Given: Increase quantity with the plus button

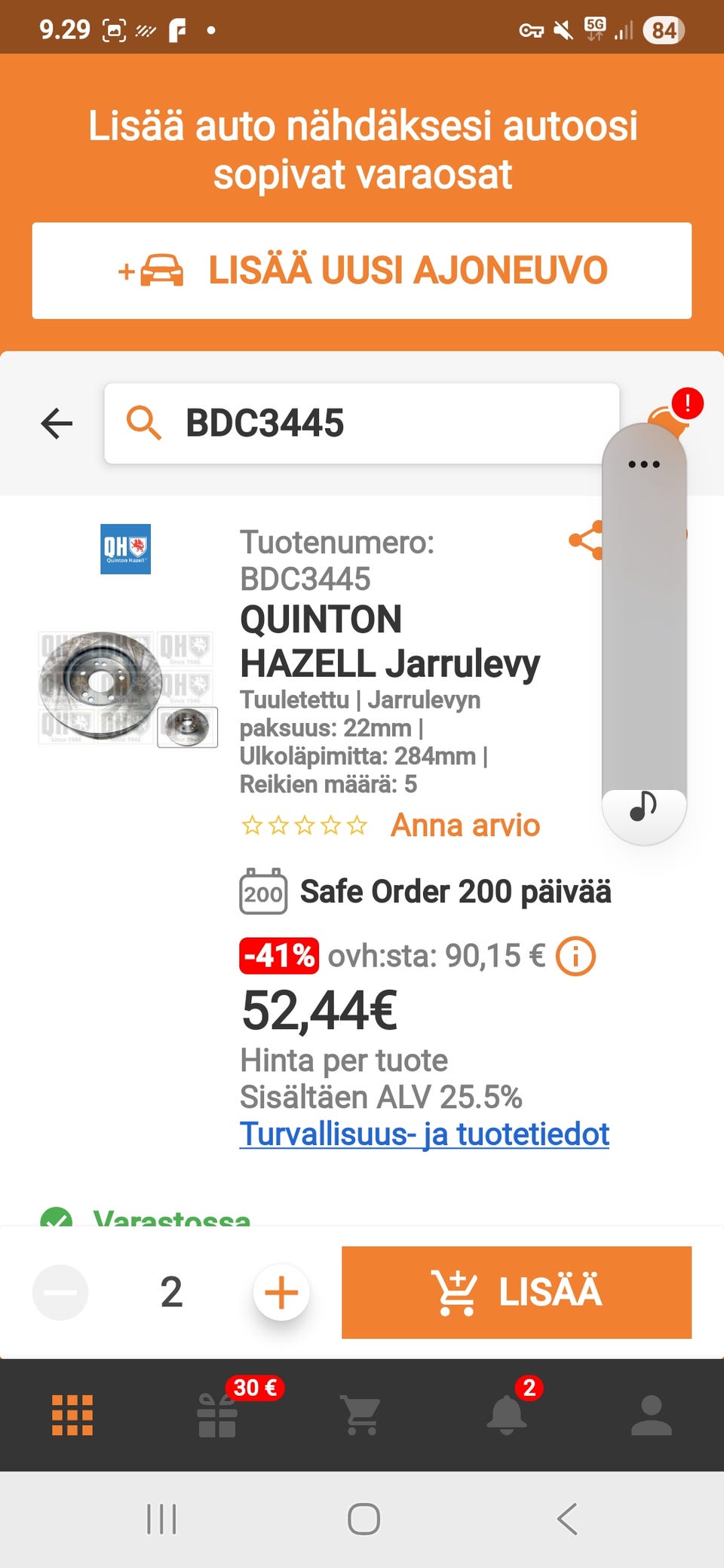Looking at the screenshot, I should pyautogui.click(x=281, y=1292).
